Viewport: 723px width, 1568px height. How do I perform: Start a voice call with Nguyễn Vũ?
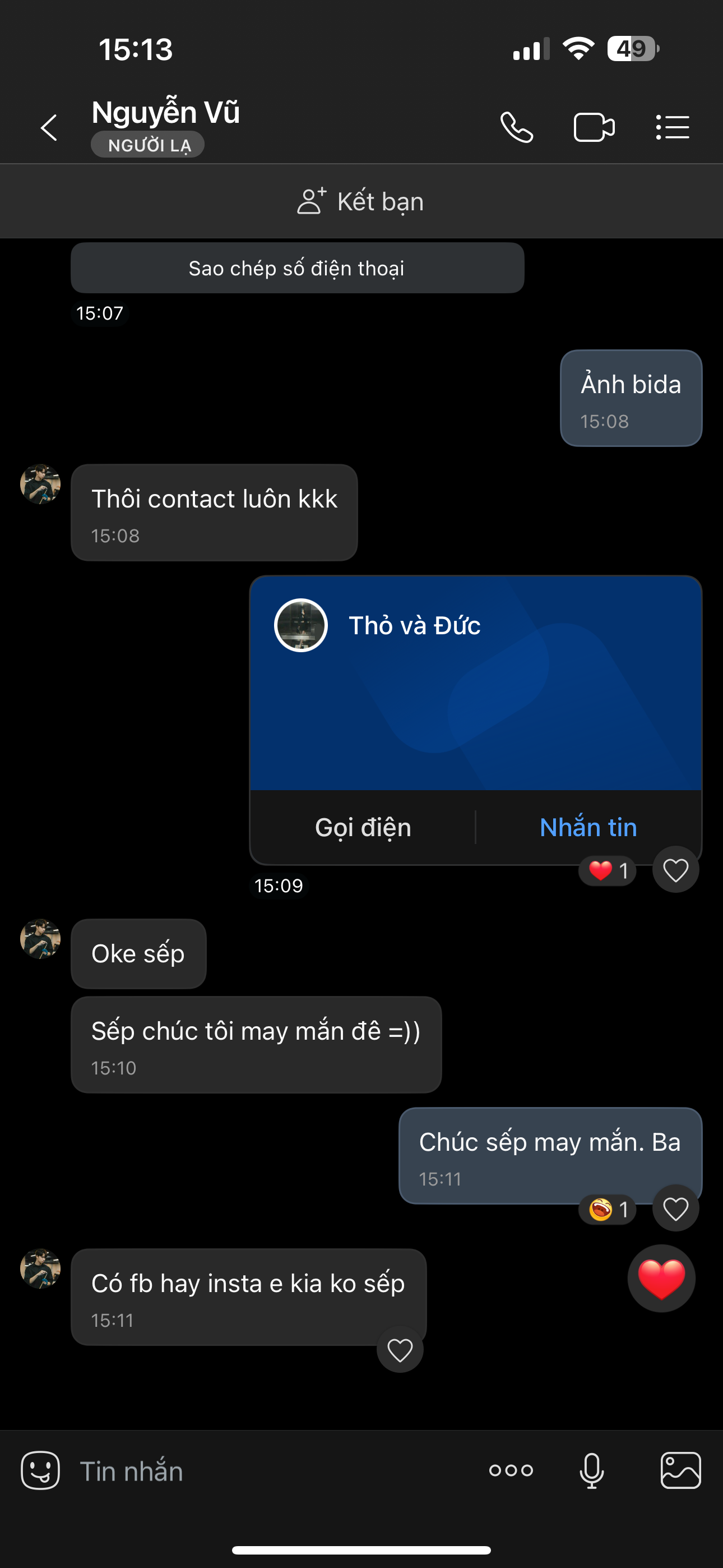517,128
